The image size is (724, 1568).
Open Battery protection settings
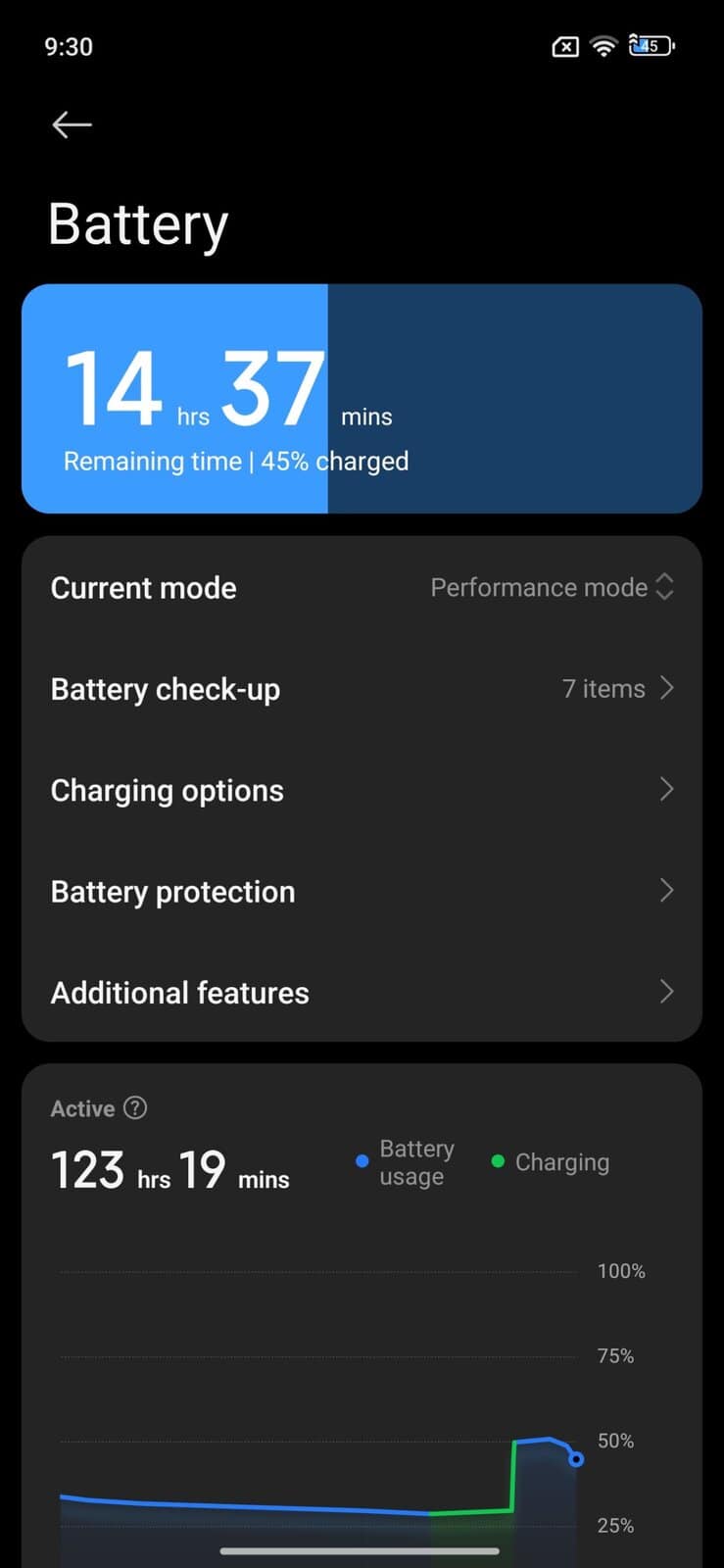[362, 892]
